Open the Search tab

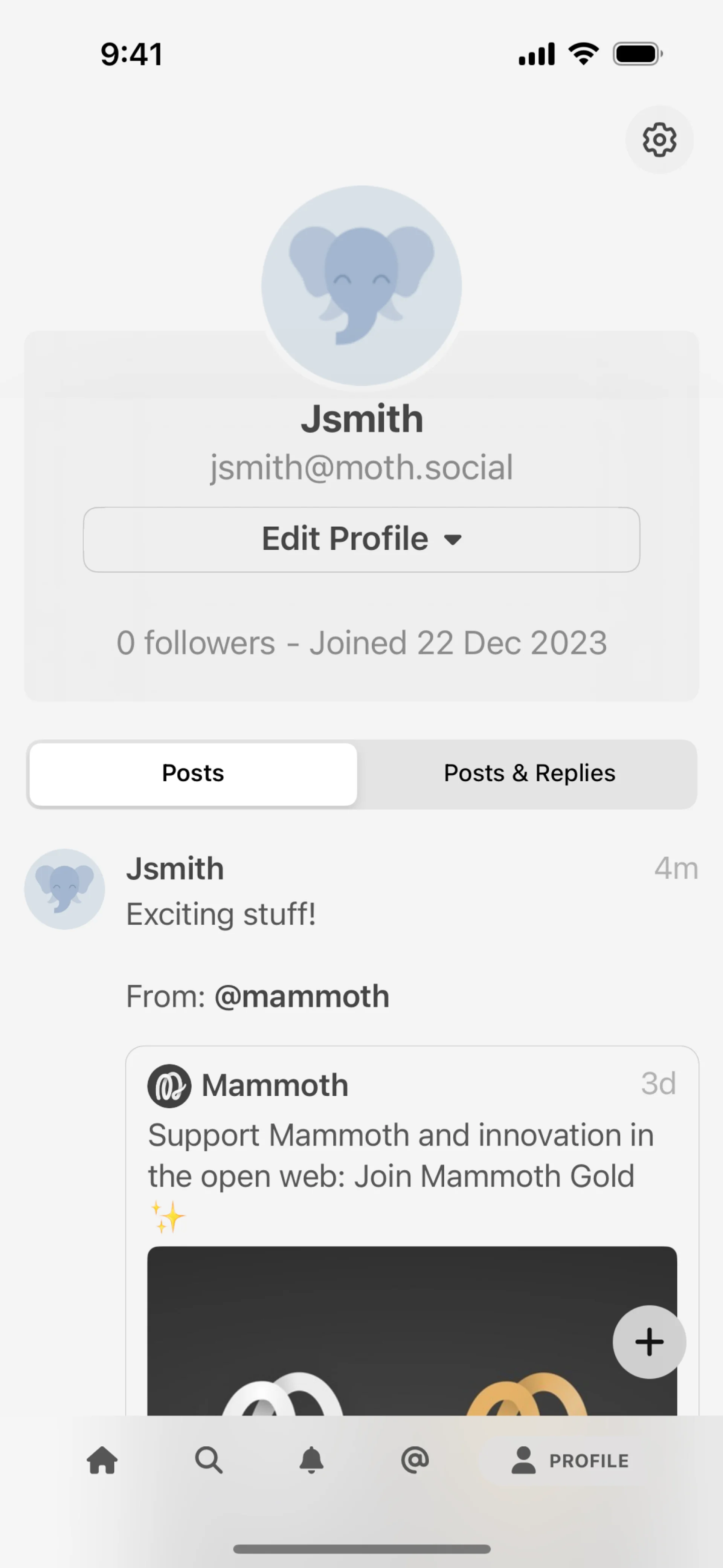(208, 1460)
